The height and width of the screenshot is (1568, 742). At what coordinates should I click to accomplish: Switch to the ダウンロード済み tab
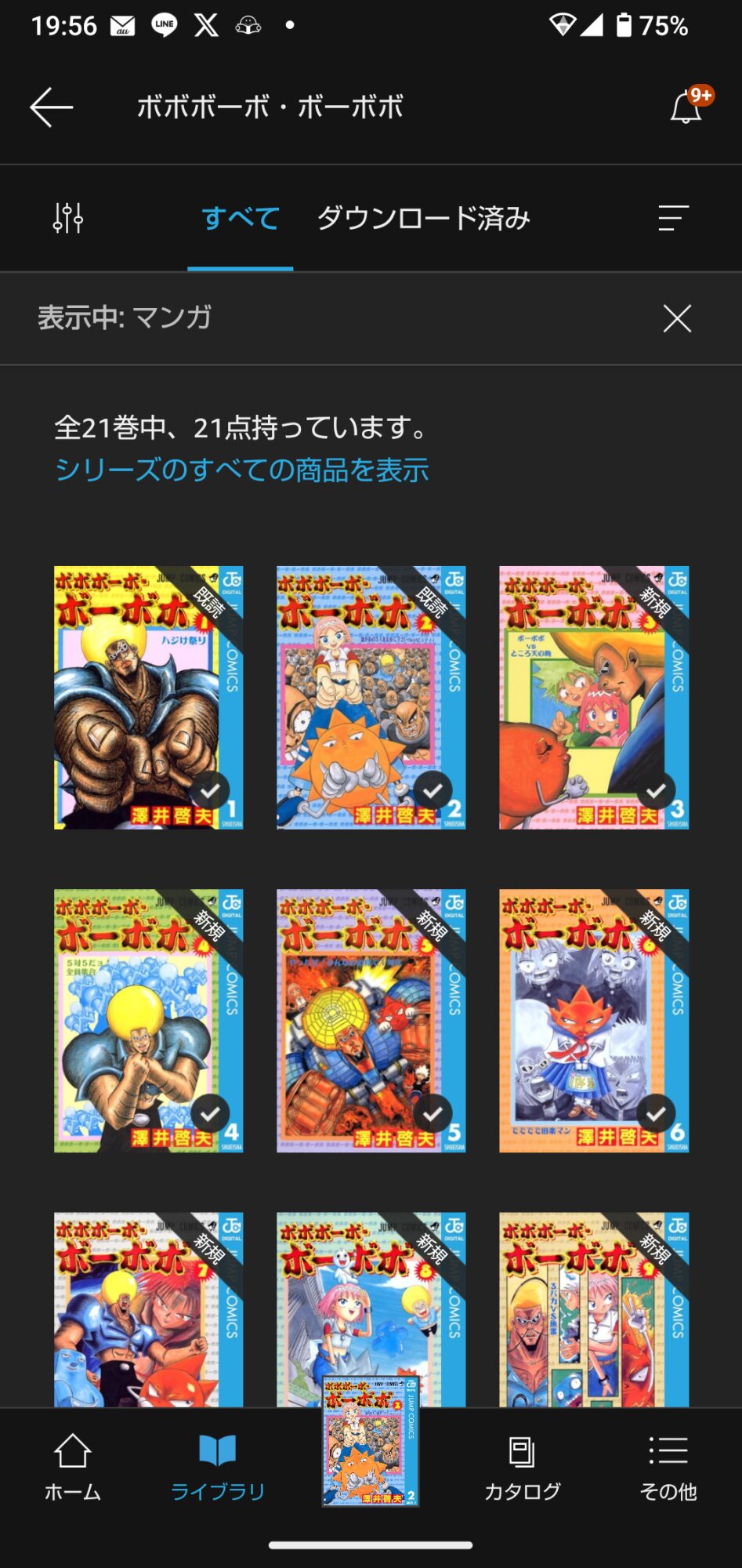pos(424,218)
